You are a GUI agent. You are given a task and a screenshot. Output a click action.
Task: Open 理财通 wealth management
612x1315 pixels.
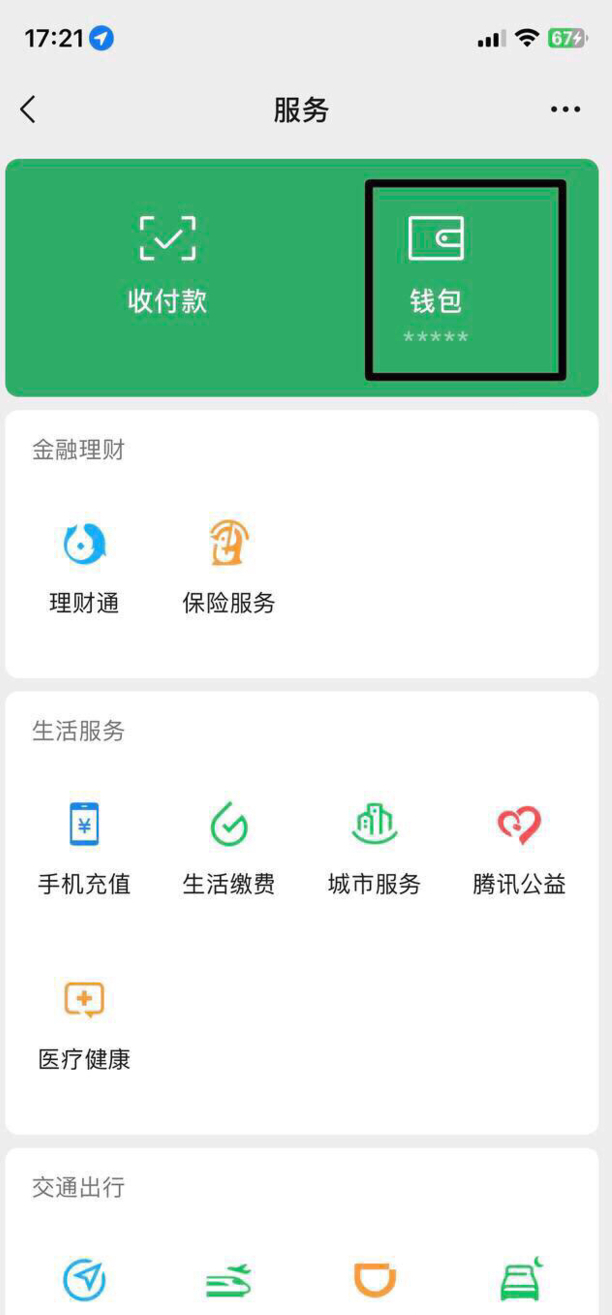coord(84,566)
